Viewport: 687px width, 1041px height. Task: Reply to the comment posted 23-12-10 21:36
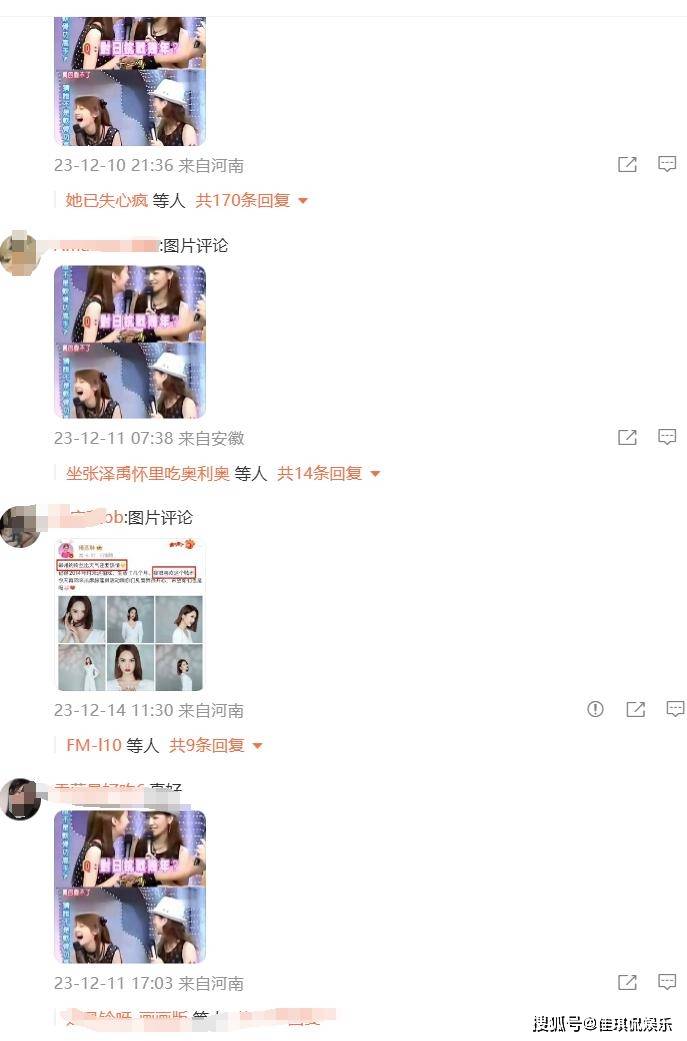pyautogui.click(x=667, y=165)
